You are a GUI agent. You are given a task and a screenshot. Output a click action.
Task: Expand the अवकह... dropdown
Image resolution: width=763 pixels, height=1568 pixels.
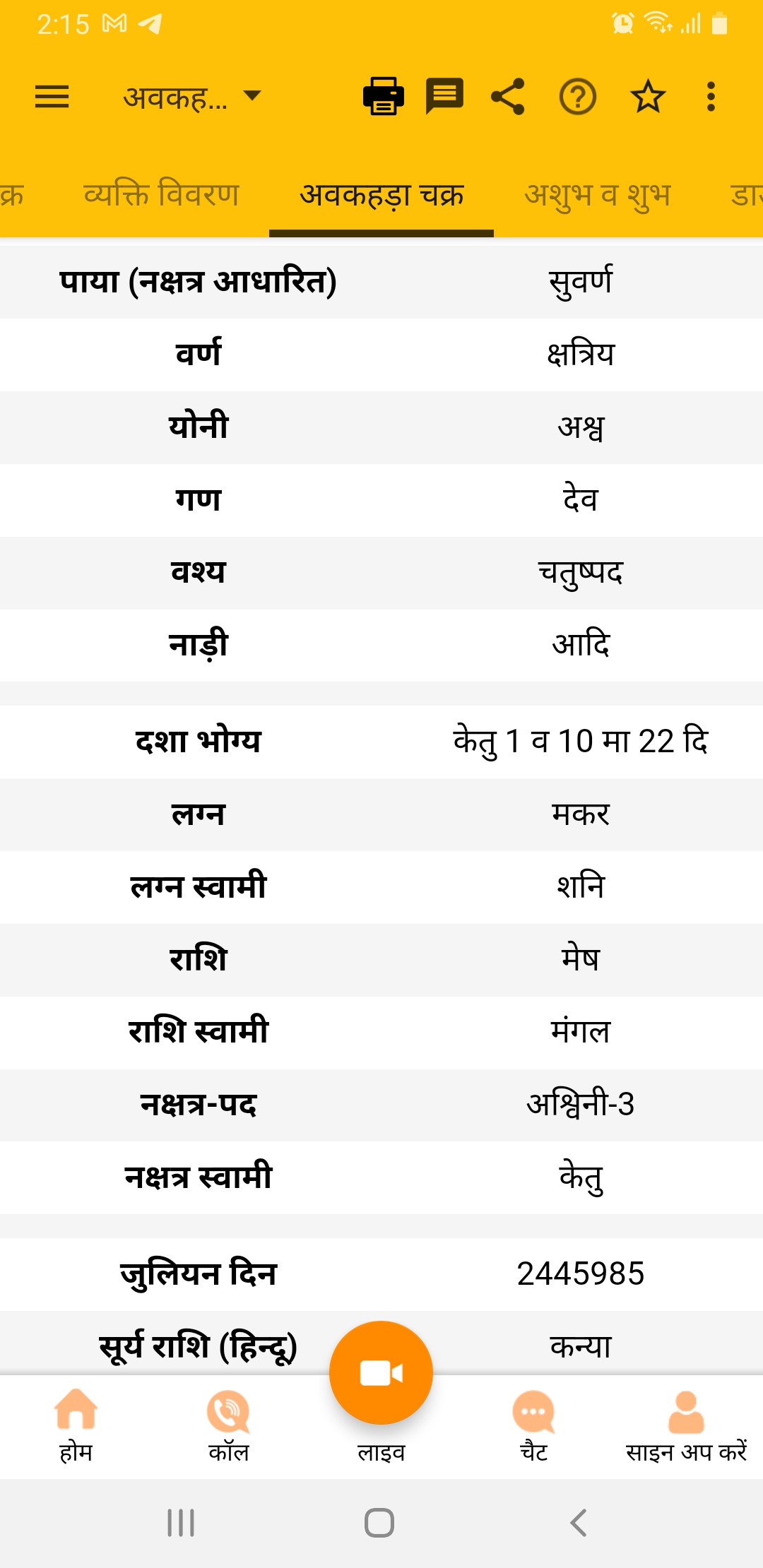pos(192,97)
